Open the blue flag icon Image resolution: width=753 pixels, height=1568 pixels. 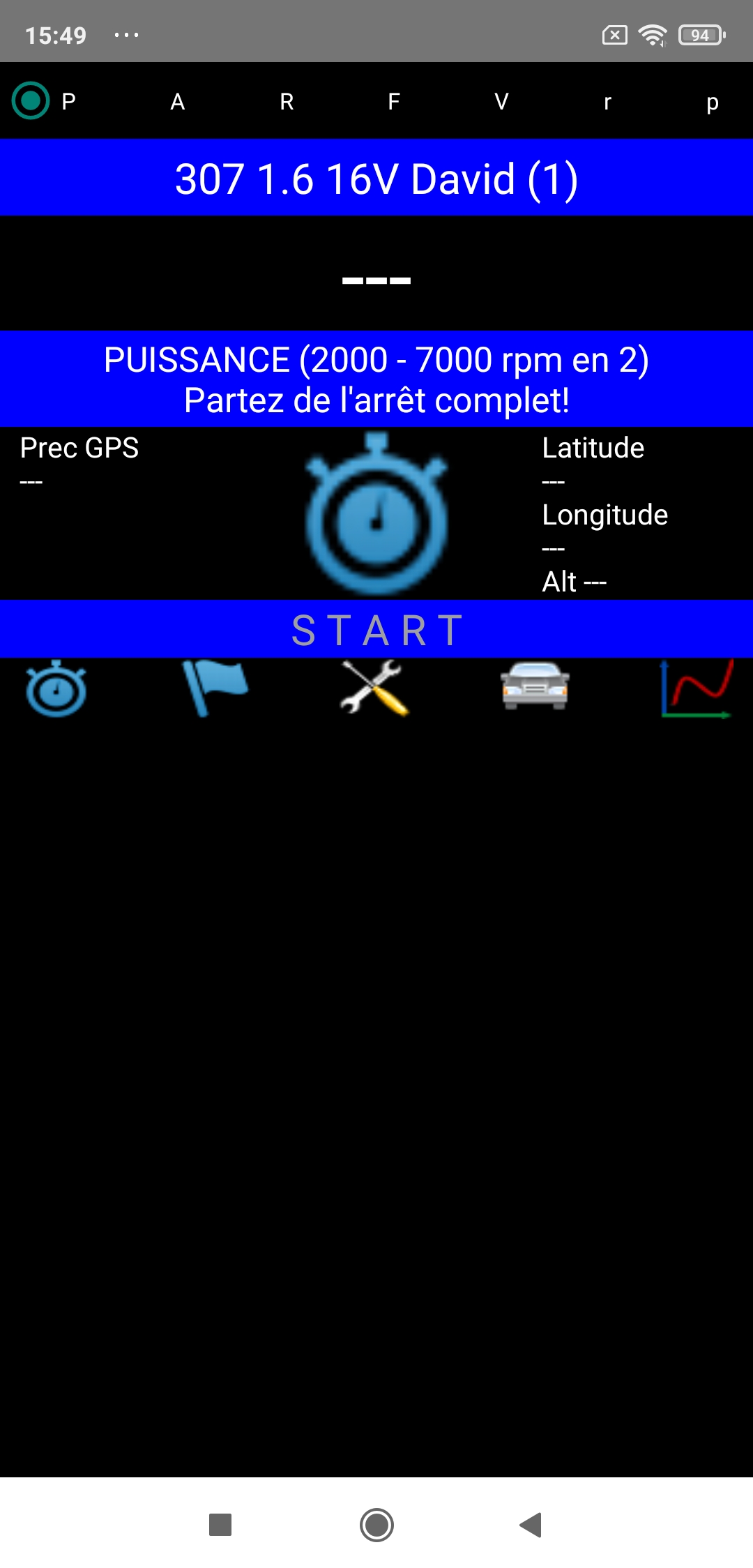[x=215, y=688]
